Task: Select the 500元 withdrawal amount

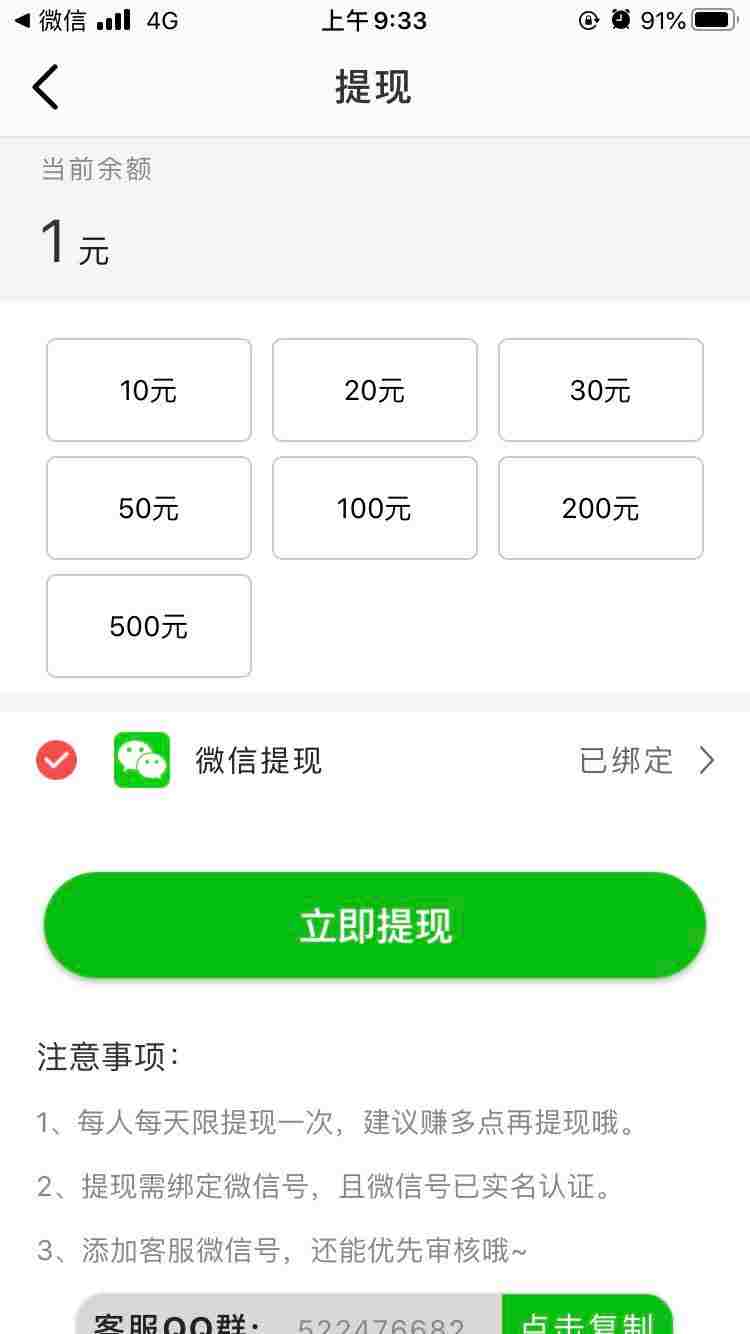Action: [x=149, y=626]
